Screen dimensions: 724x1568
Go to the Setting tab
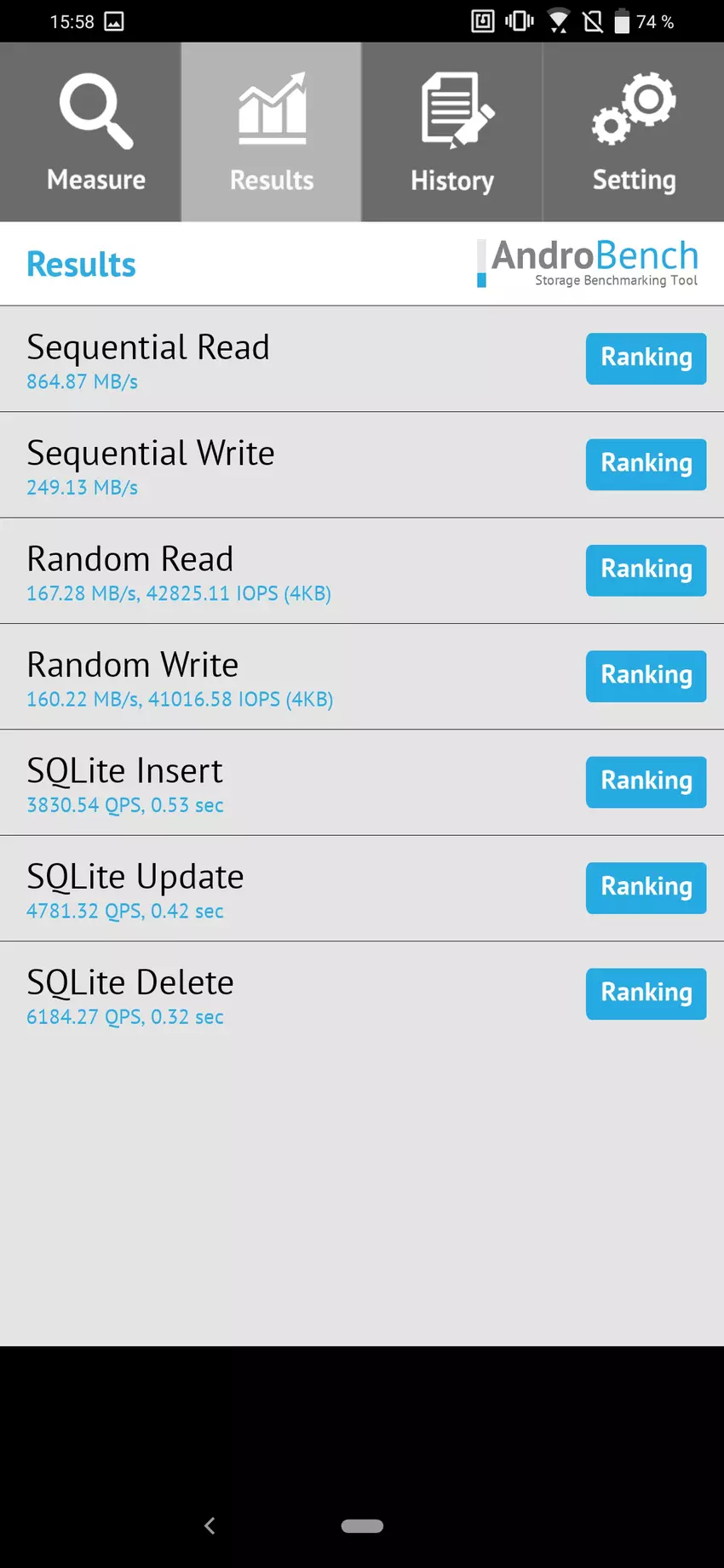634,133
